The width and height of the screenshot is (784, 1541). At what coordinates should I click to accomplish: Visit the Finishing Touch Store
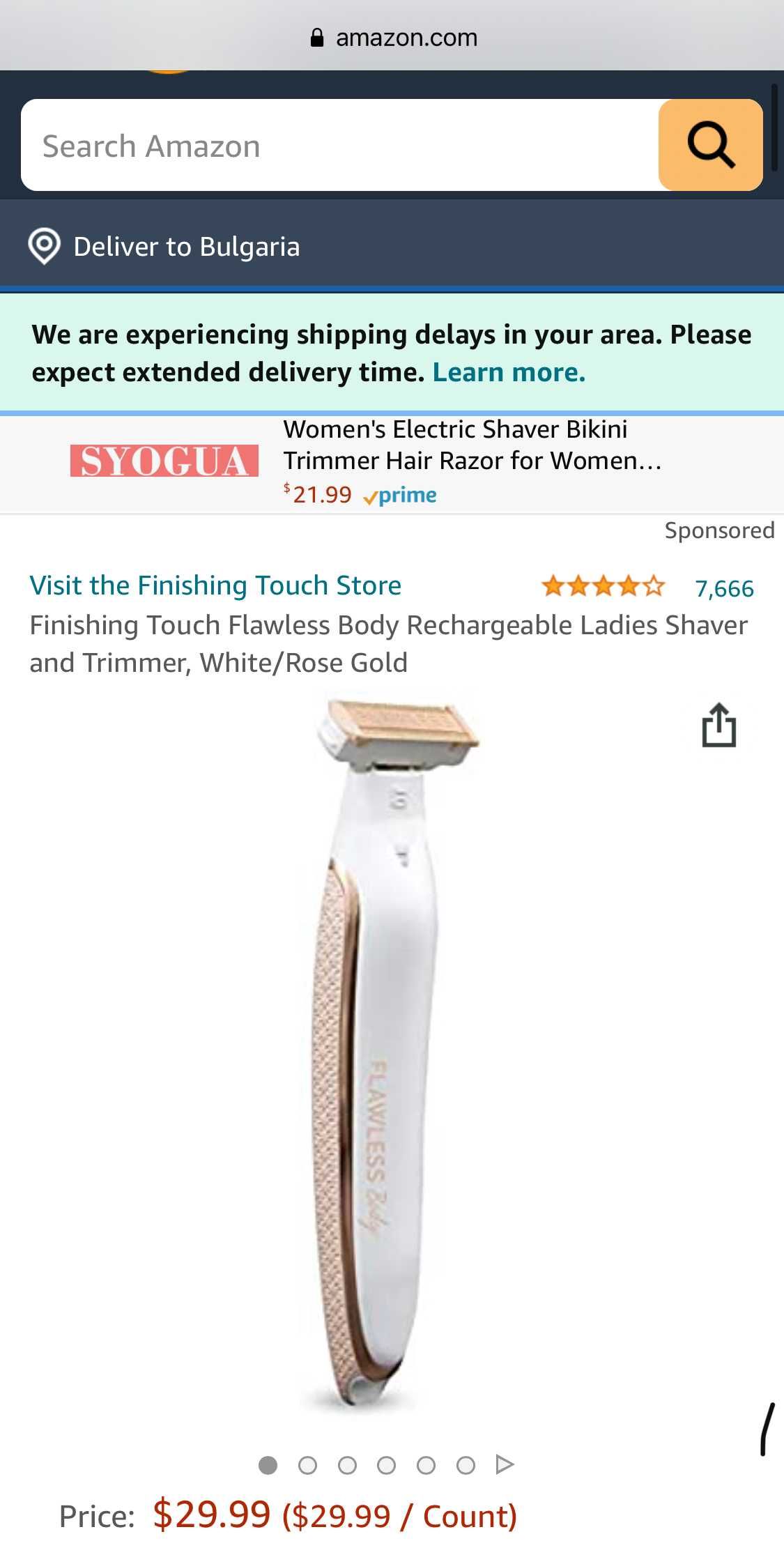tap(215, 585)
